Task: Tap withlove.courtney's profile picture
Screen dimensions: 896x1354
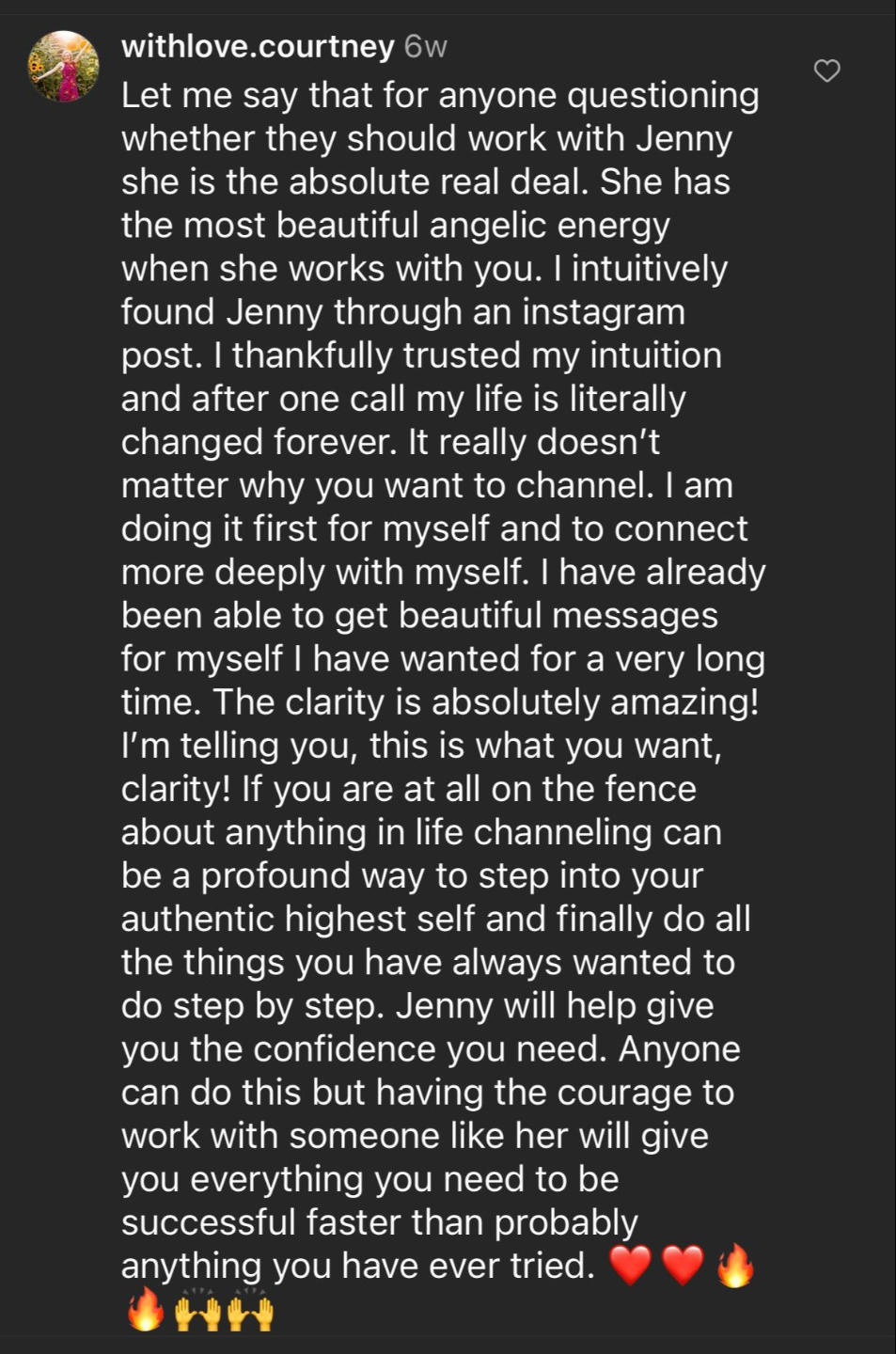Action: (x=64, y=66)
